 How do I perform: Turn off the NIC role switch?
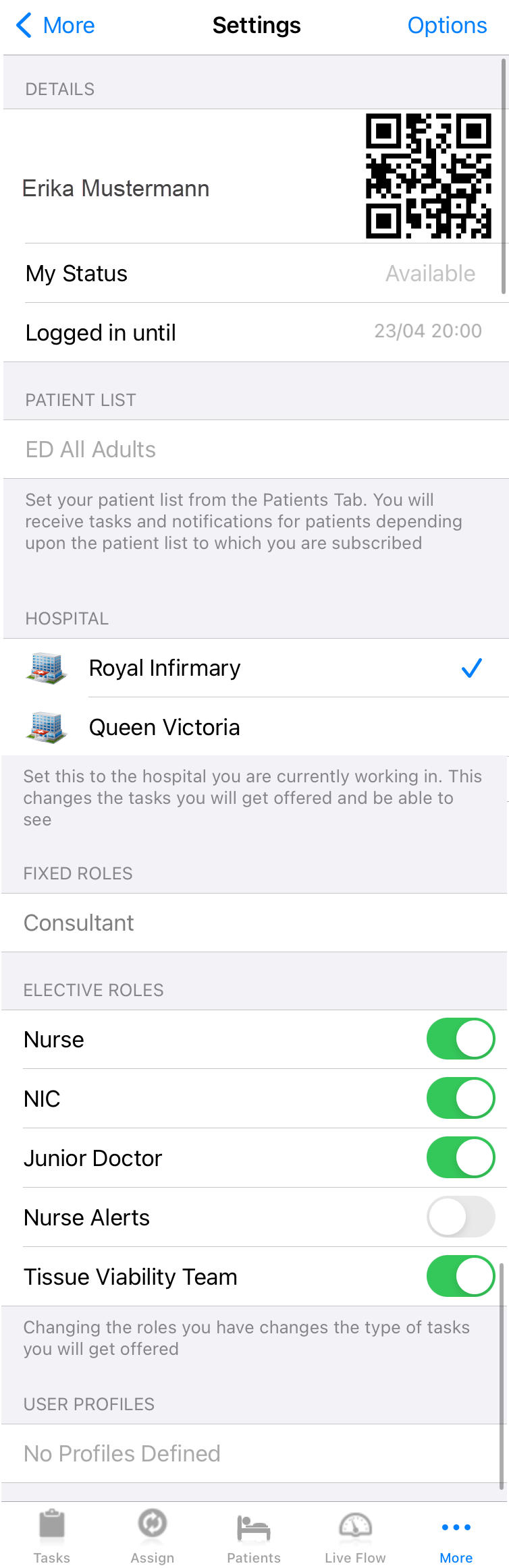point(460,1098)
